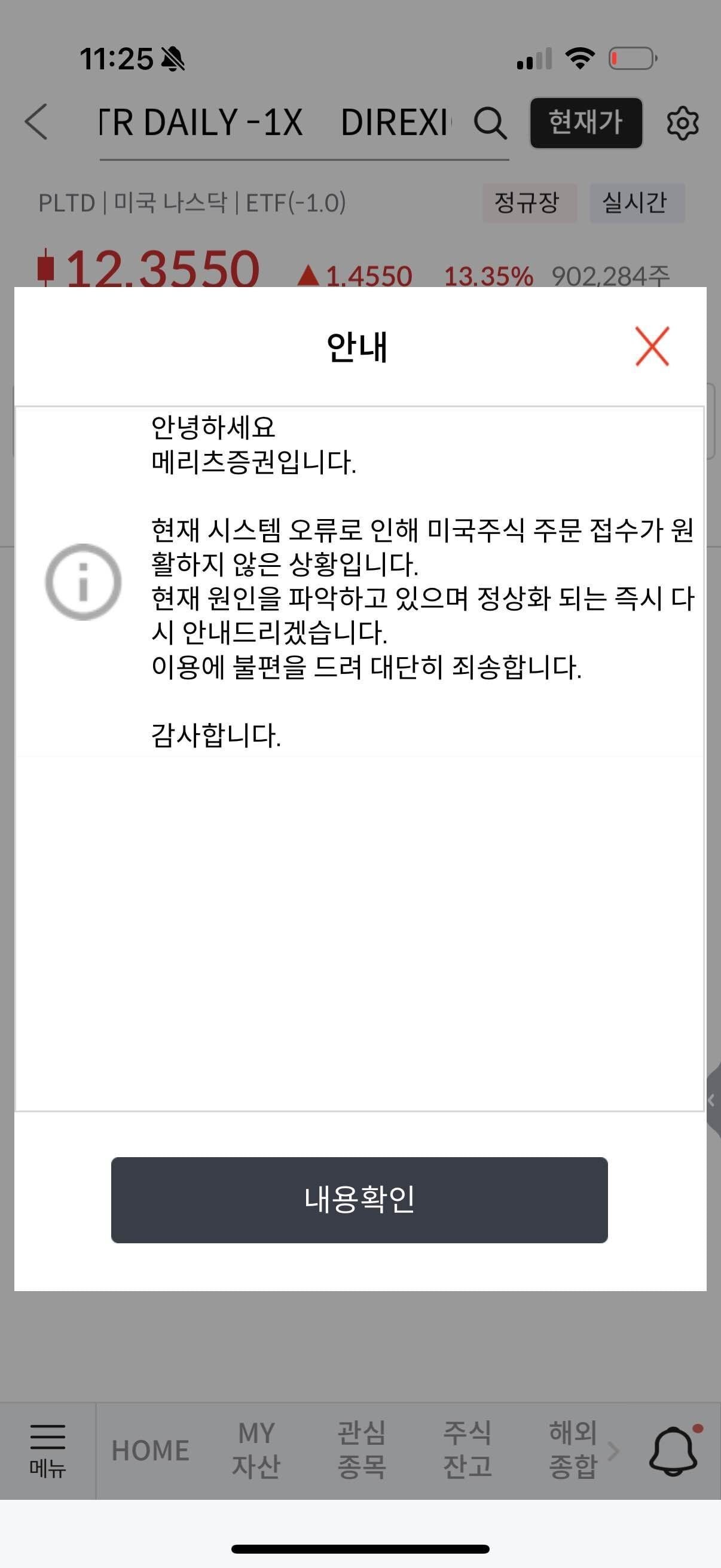Open the notifications bell

coord(673,1451)
